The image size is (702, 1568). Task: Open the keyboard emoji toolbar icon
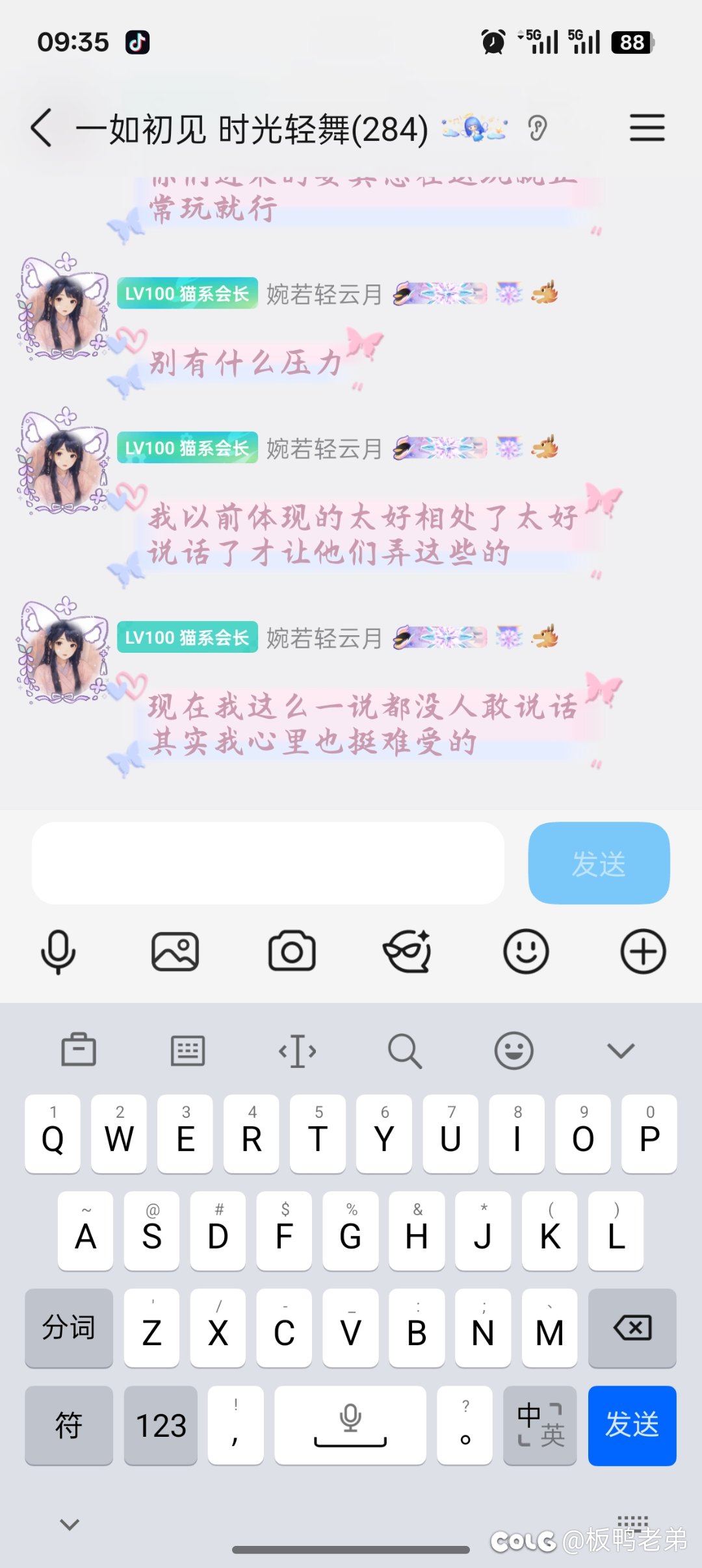click(x=513, y=1050)
